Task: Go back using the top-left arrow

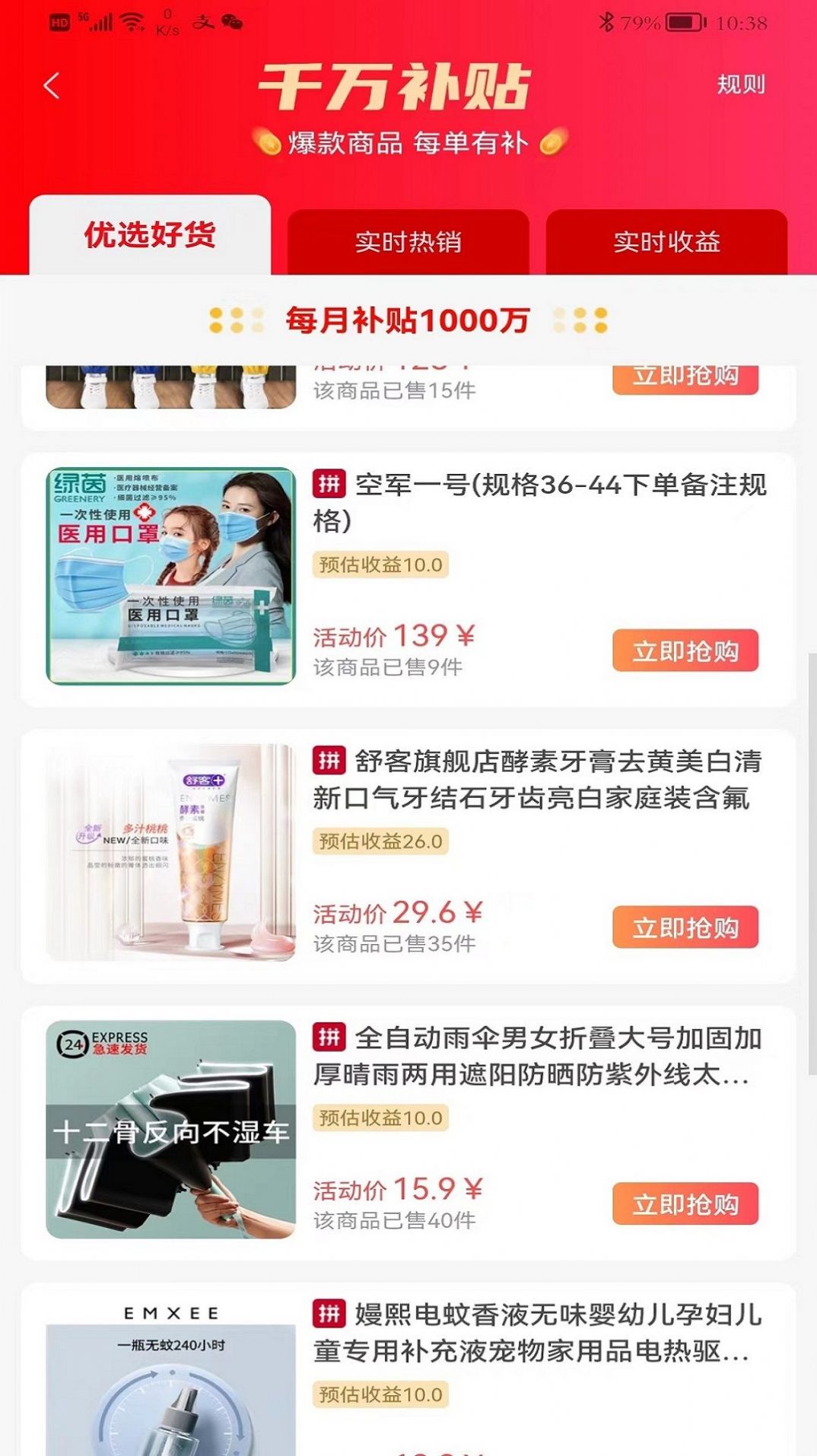Action: (52, 85)
